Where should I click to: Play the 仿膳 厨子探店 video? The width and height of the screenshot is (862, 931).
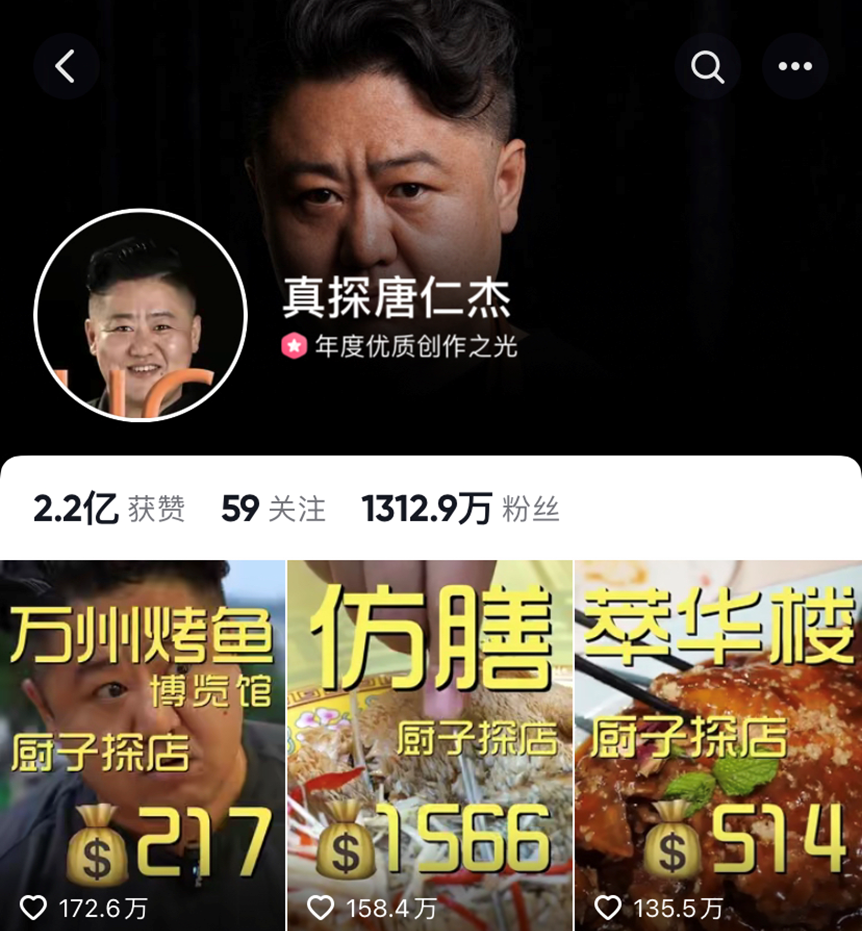click(x=430, y=745)
